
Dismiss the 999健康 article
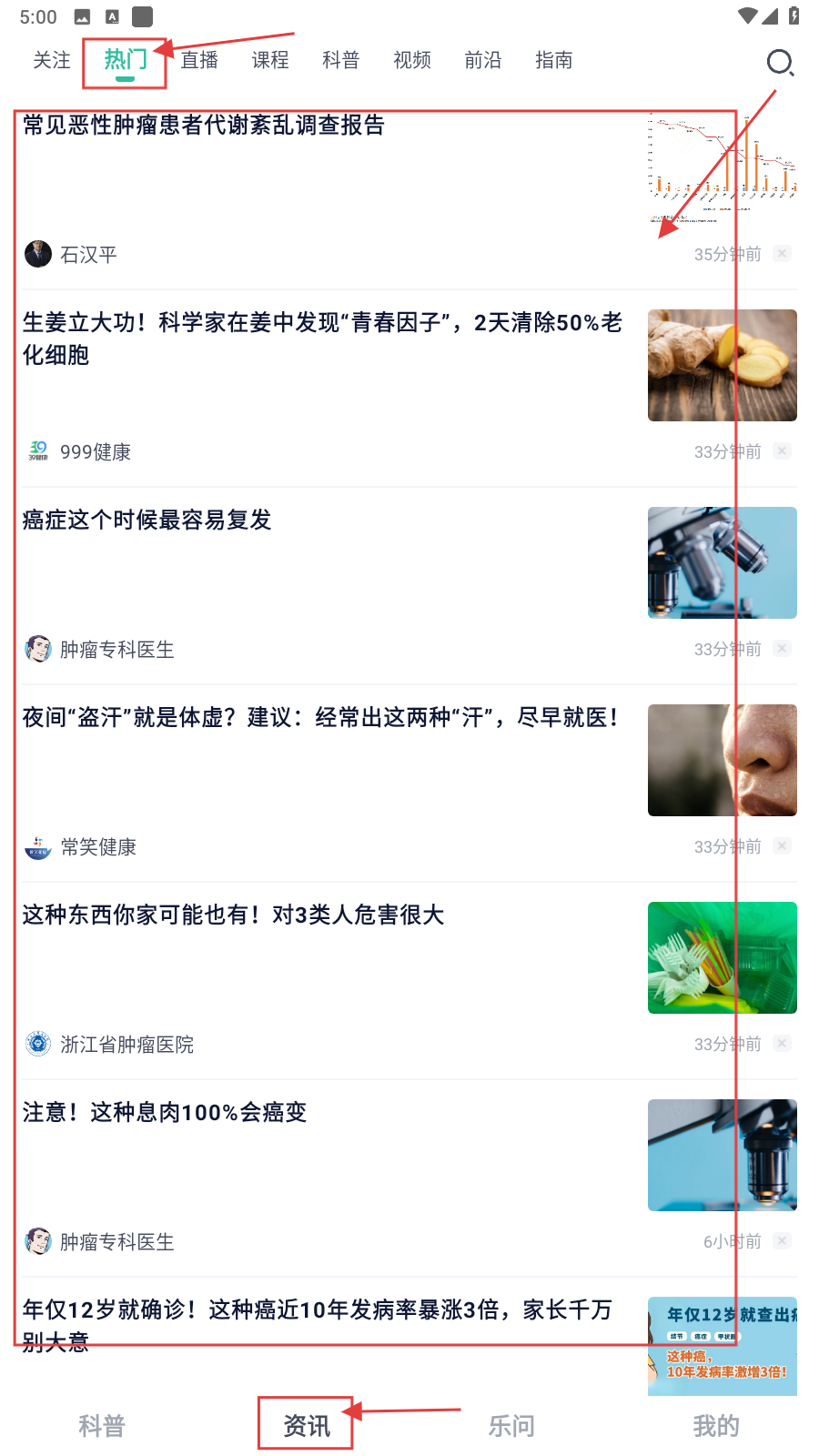[782, 451]
